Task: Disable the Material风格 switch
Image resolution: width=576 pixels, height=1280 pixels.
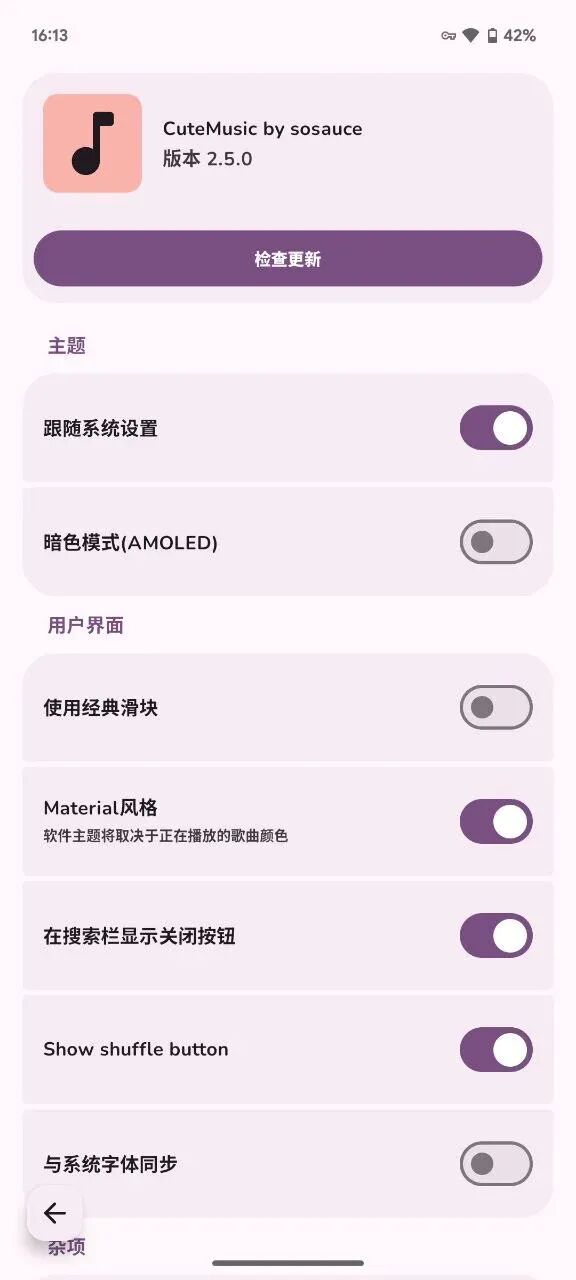Action: click(496, 821)
